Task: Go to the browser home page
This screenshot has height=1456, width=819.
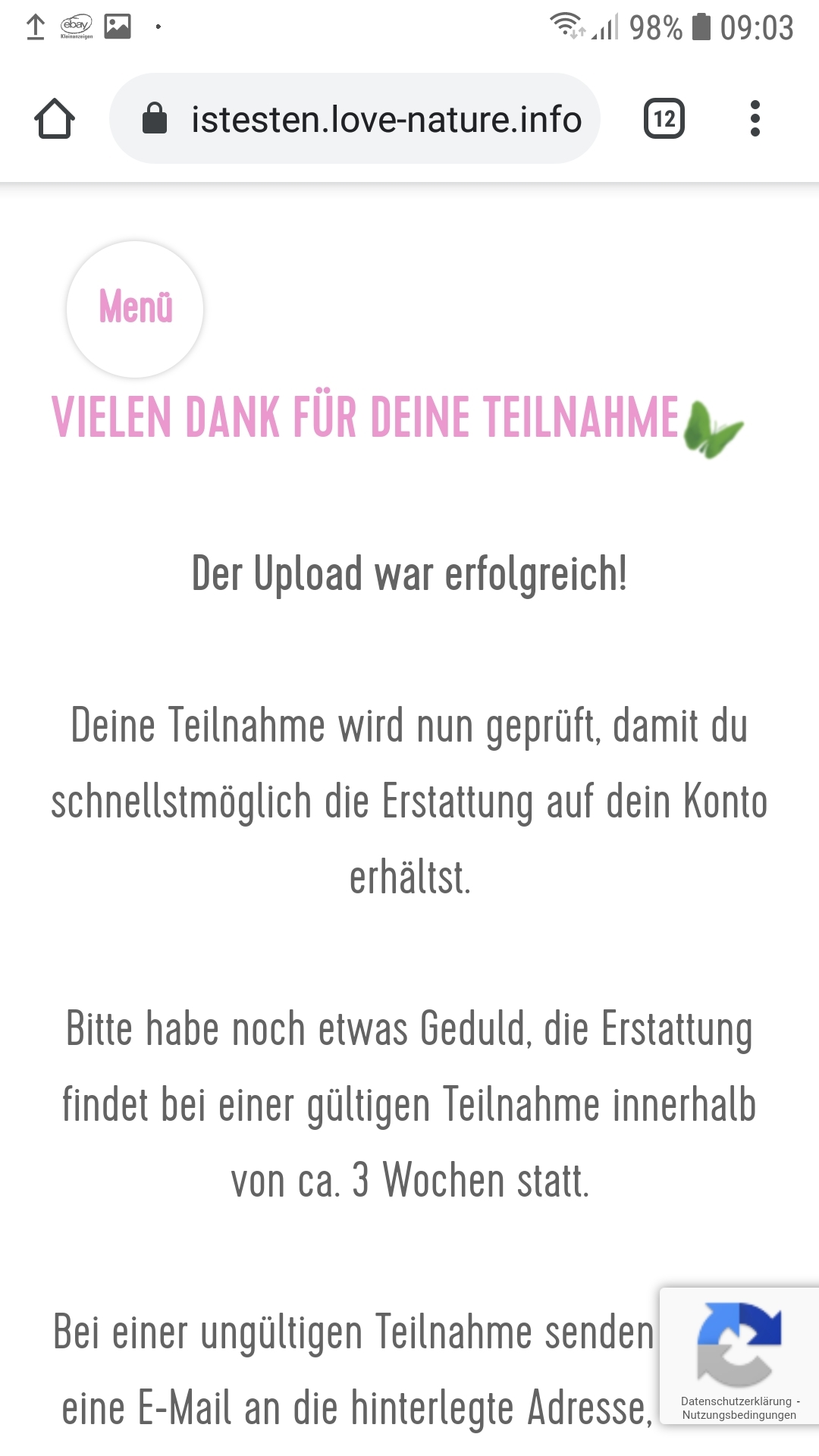Action: point(55,119)
